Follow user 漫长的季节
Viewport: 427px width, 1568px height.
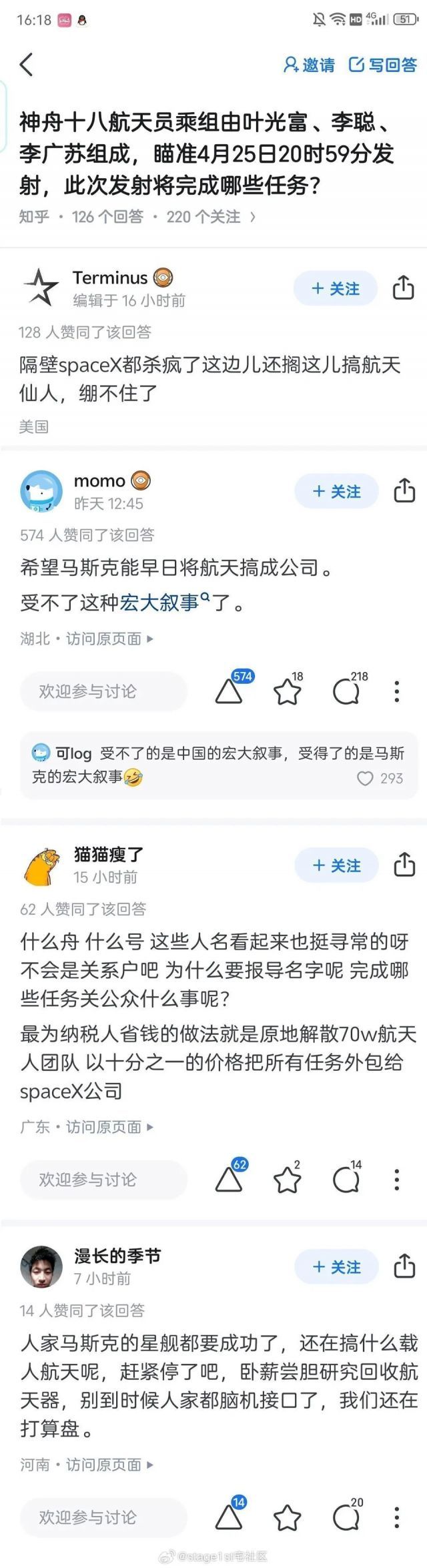(x=336, y=1267)
